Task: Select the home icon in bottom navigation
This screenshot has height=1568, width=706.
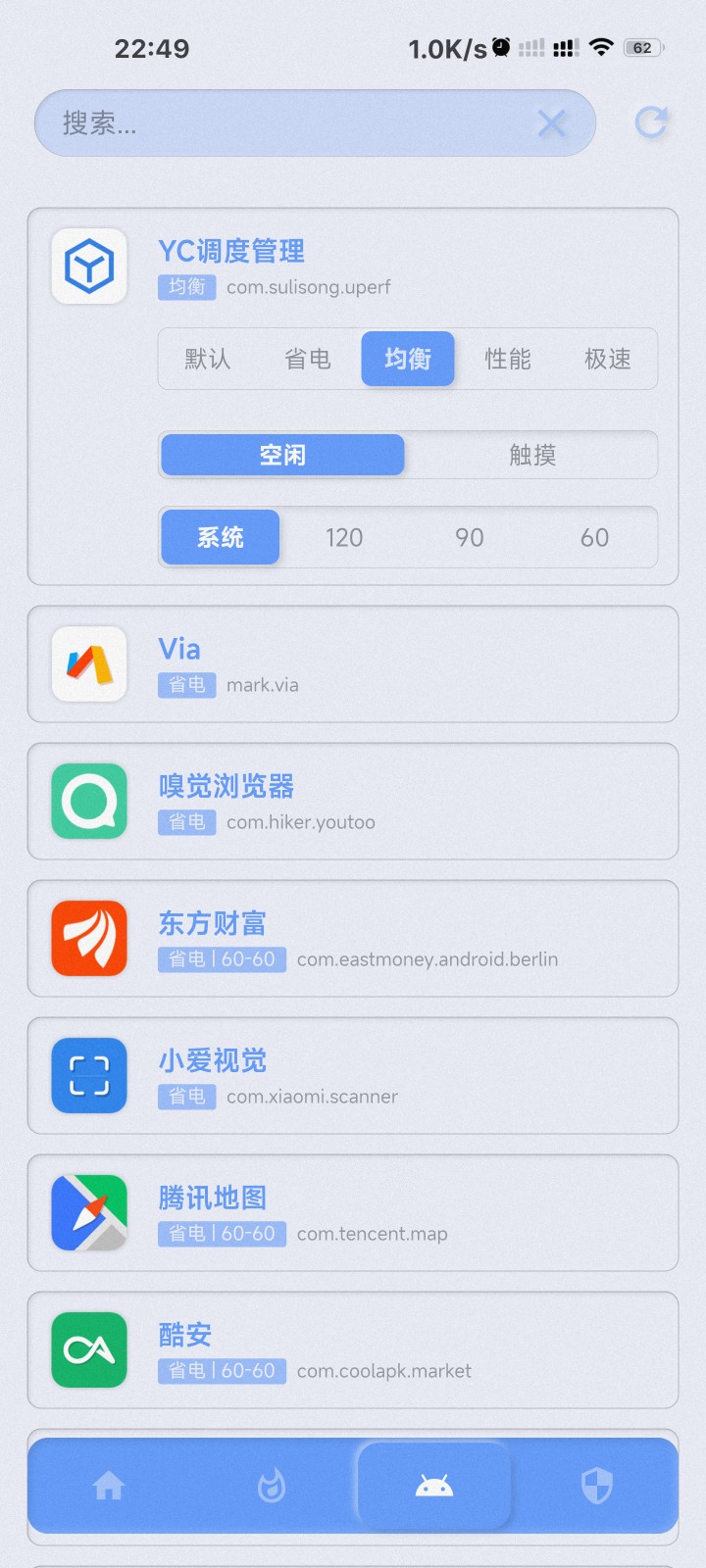Action: pyautogui.click(x=109, y=1486)
